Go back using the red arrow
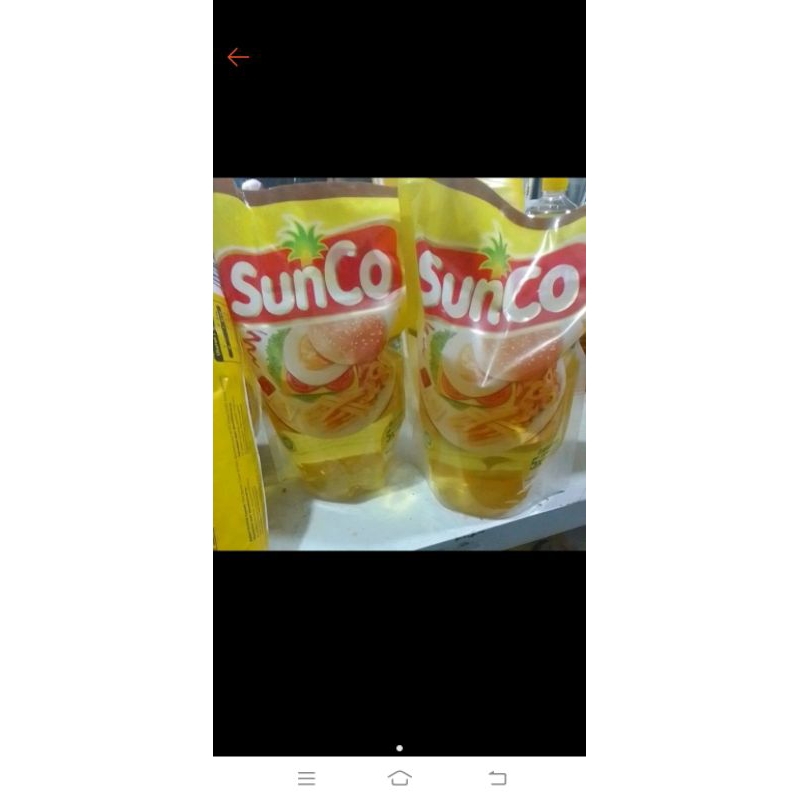The width and height of the screenshot is (800, 800). 238,57
